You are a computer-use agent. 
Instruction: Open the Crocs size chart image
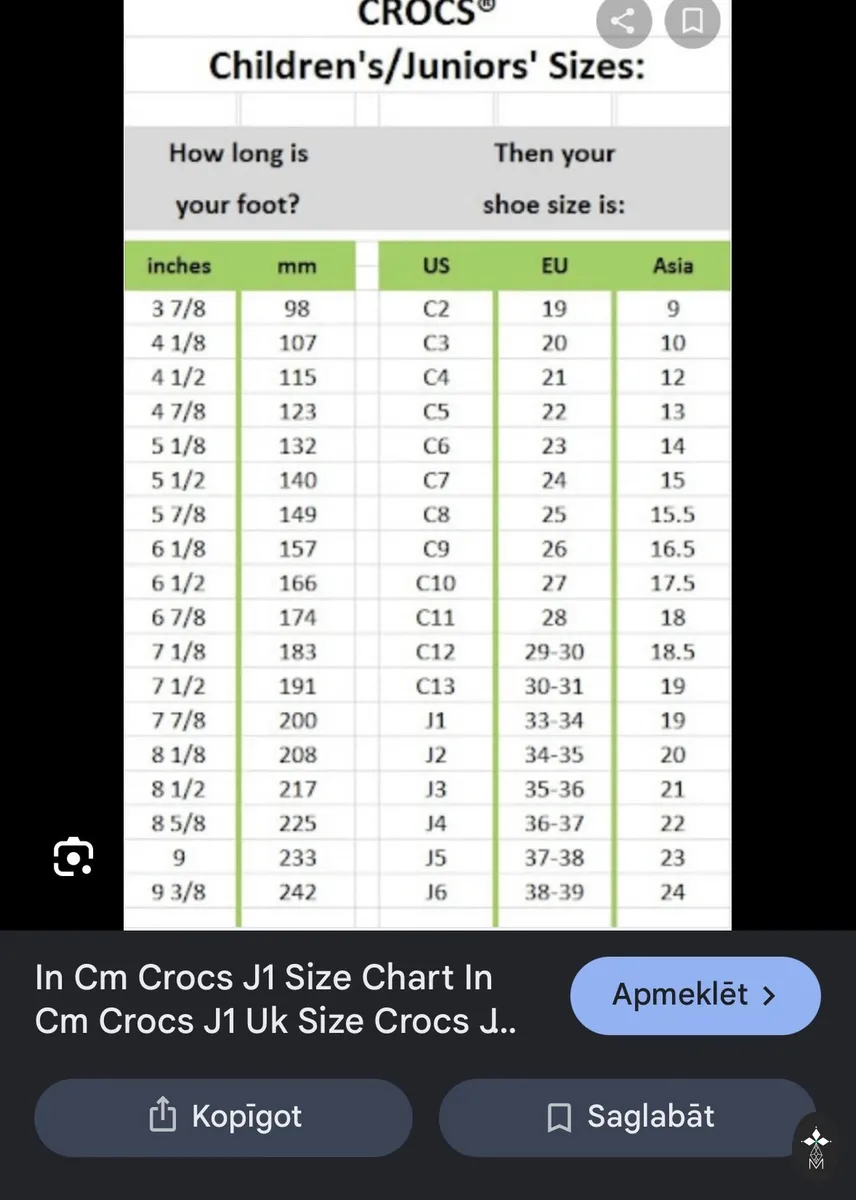click(x=428, y=465)
